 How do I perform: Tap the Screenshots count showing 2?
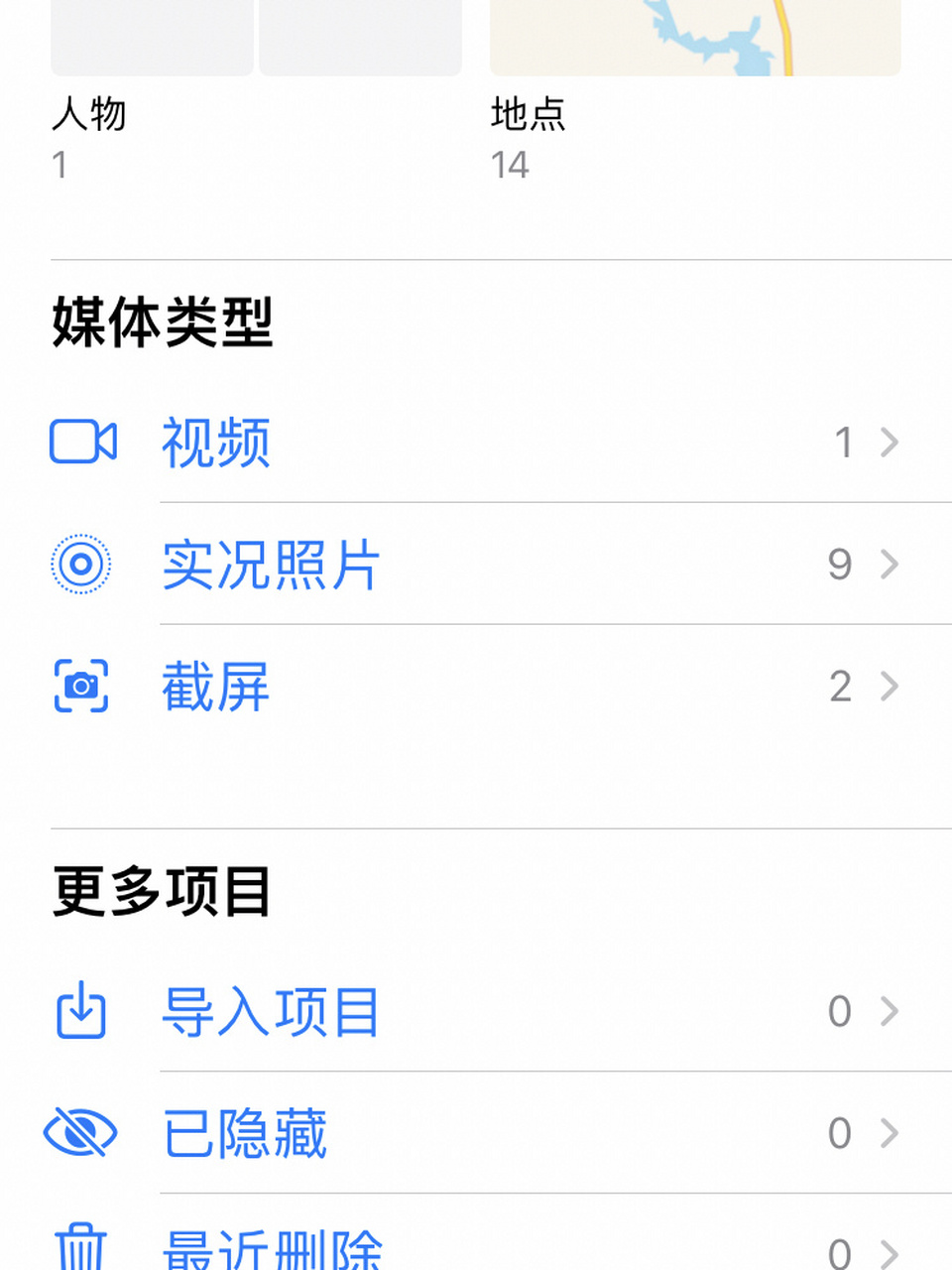840,686
